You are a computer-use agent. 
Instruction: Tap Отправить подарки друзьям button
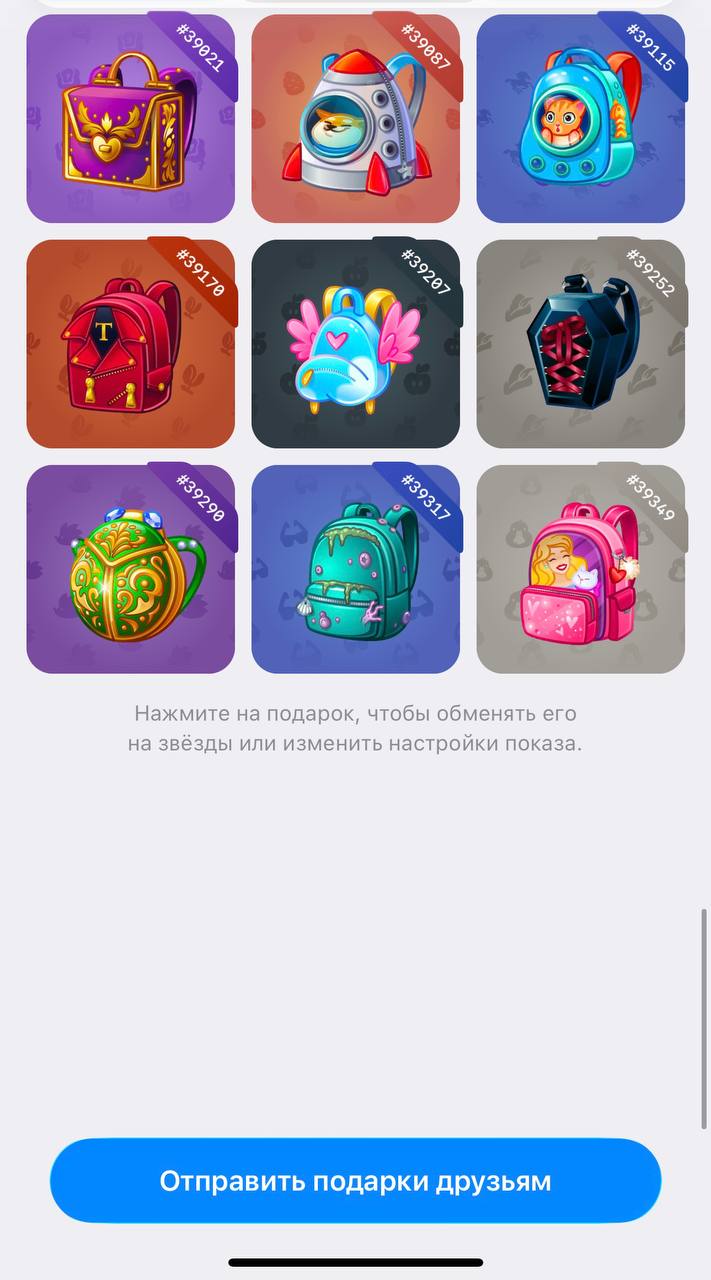pyautogui.click(x=355, y=1181)
